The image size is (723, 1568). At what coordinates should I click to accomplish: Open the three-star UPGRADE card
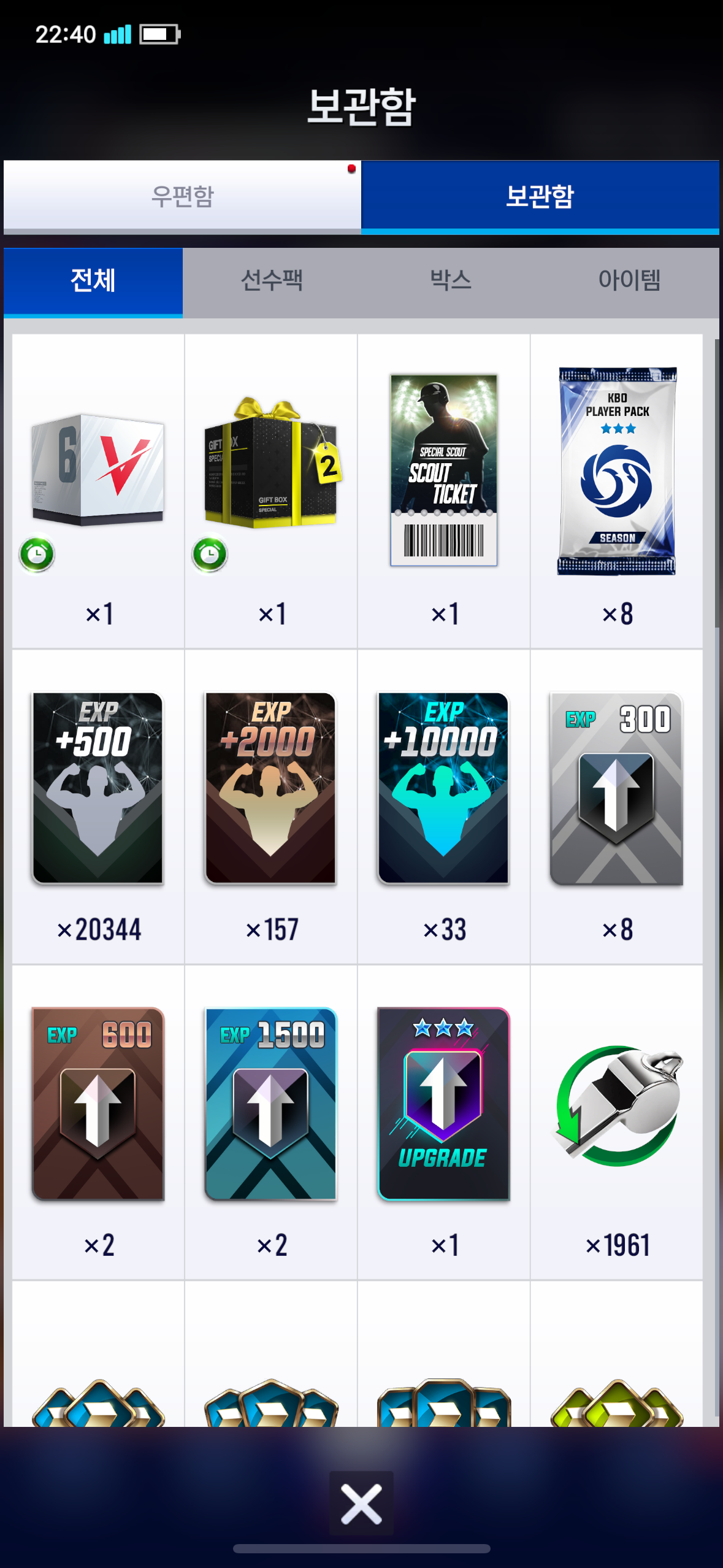point(444,1123)
